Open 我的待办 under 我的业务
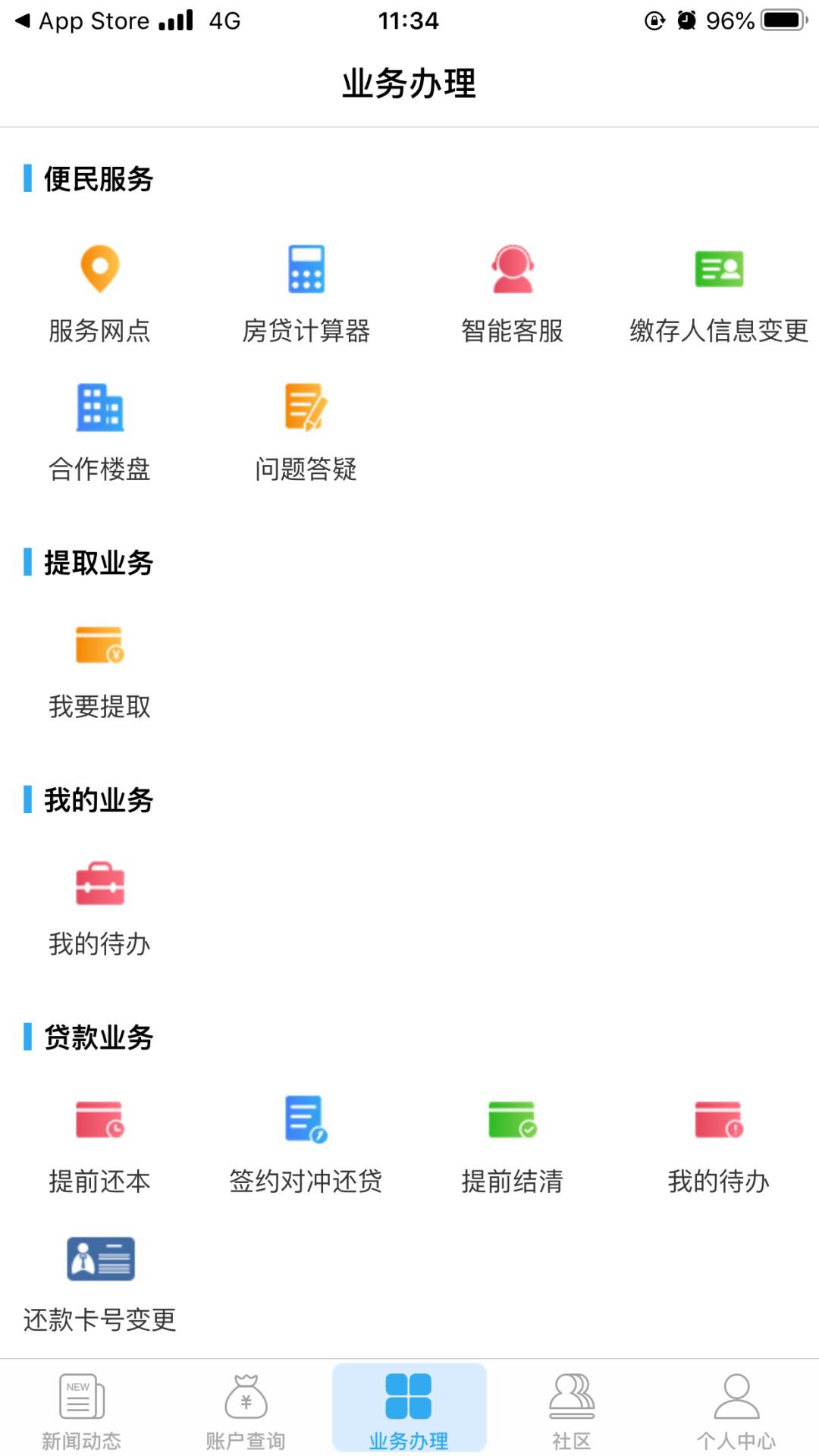 click(x=99, y=907)
